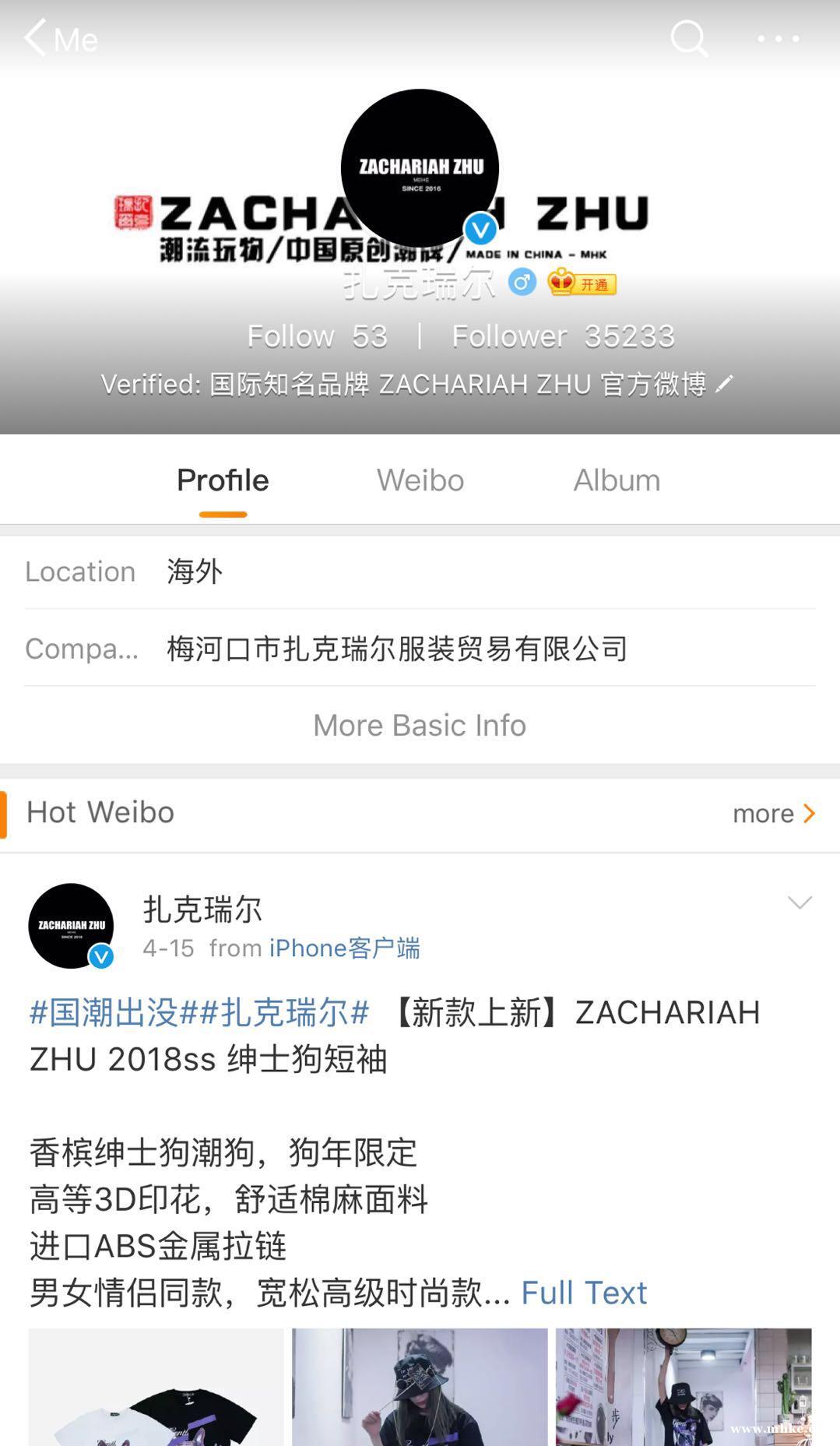Image resolution: width=840 pixels, height=1446 pixels.
Task: Go back to the Me page
Action: pos(61,39)
